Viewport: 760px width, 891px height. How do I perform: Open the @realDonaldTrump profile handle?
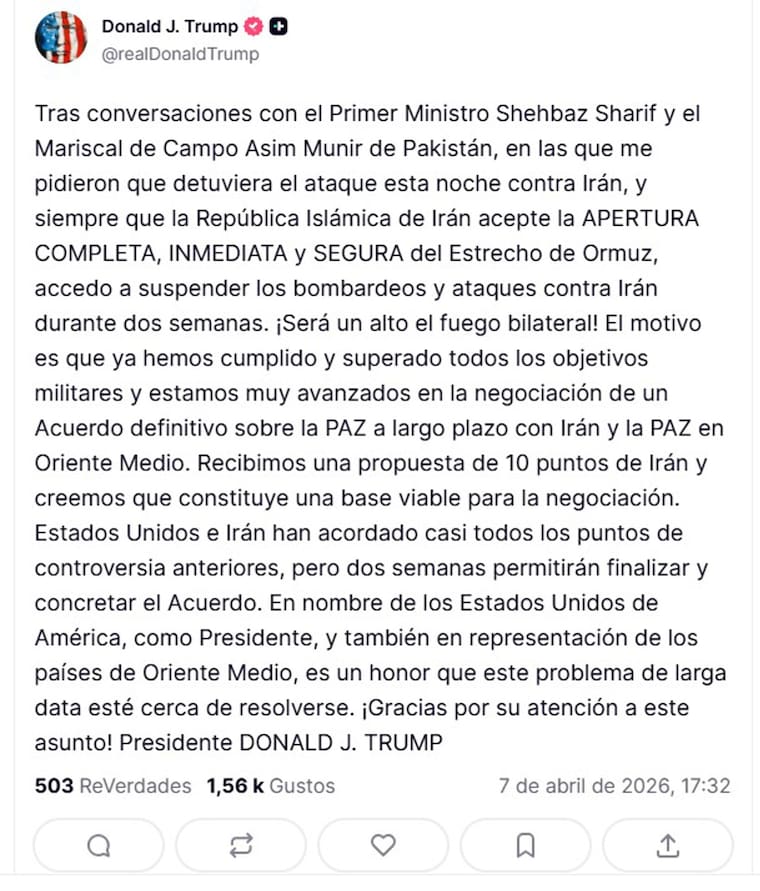tap(180, 54)
